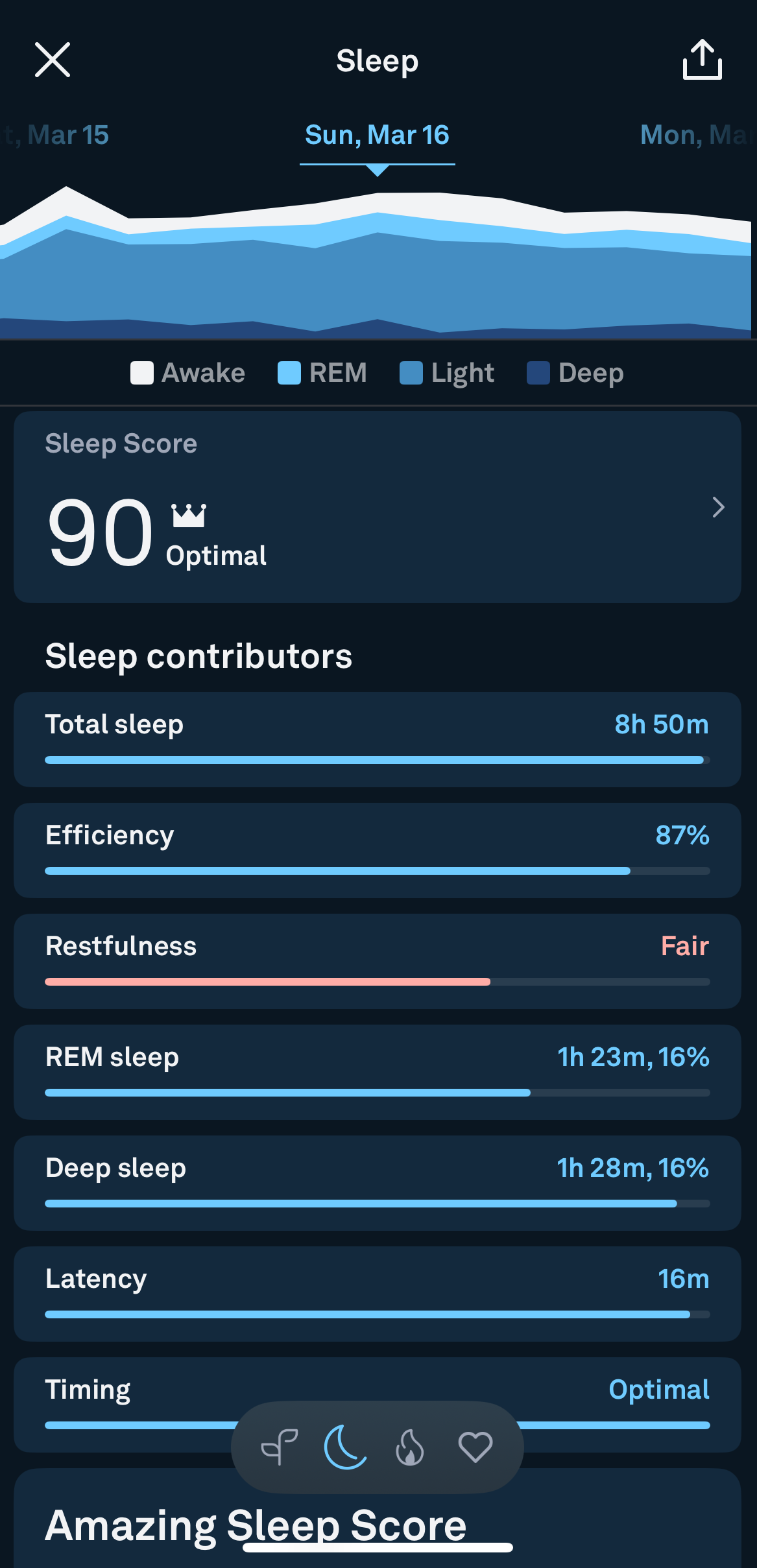Close the Sleep screen
This screenshot has width=757, height=1568.
[53, 60]
